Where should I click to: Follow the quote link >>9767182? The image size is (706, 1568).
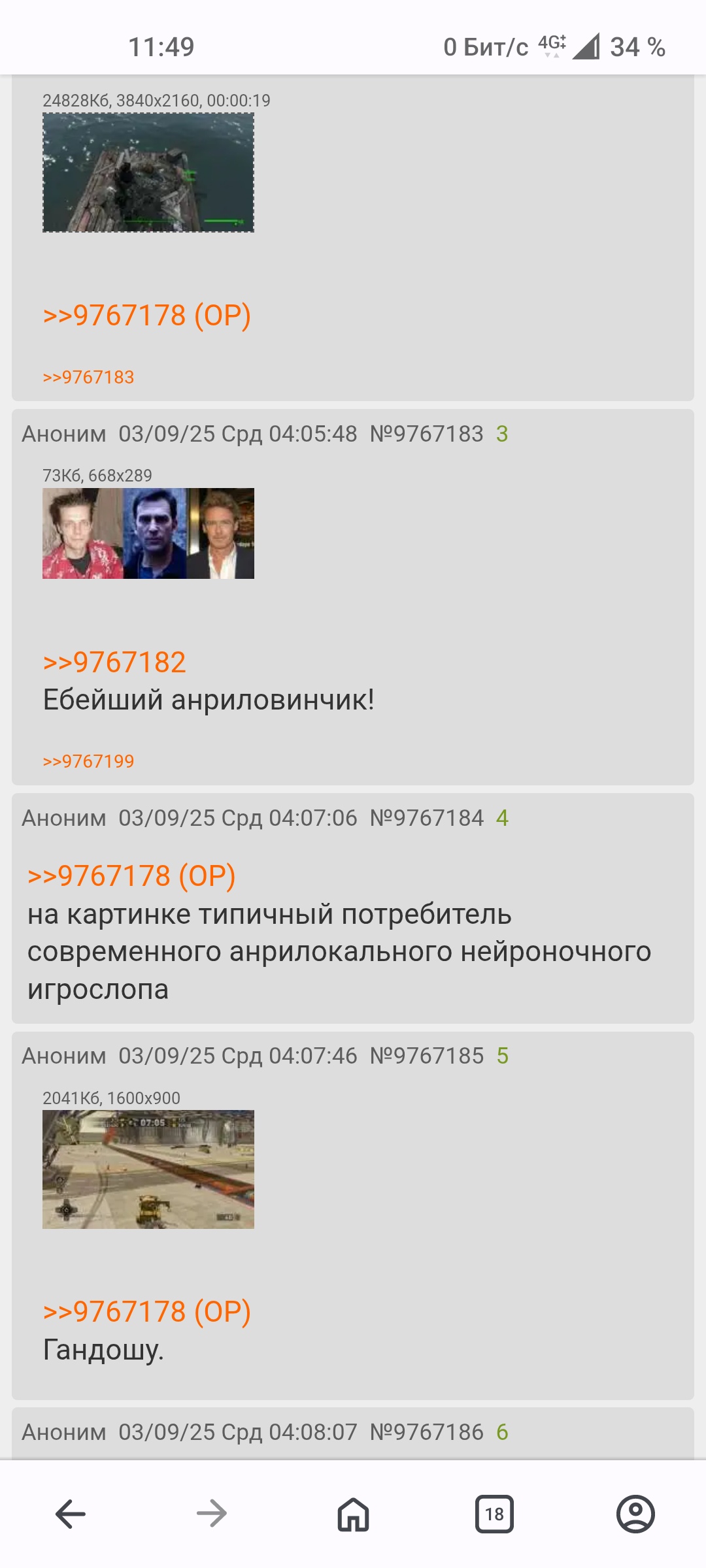click(114, 662)
